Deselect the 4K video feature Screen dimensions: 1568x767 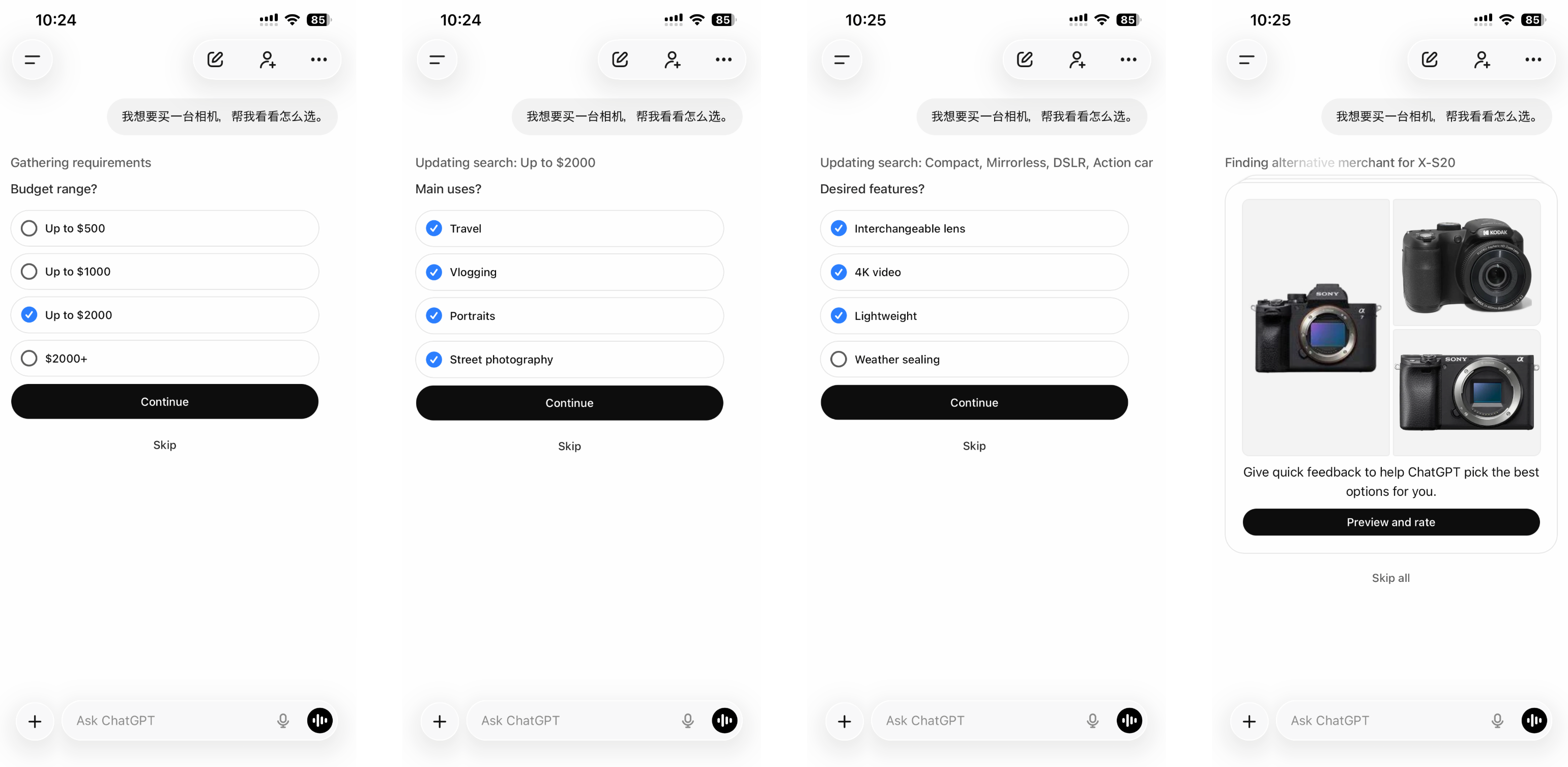click(973, 272)
